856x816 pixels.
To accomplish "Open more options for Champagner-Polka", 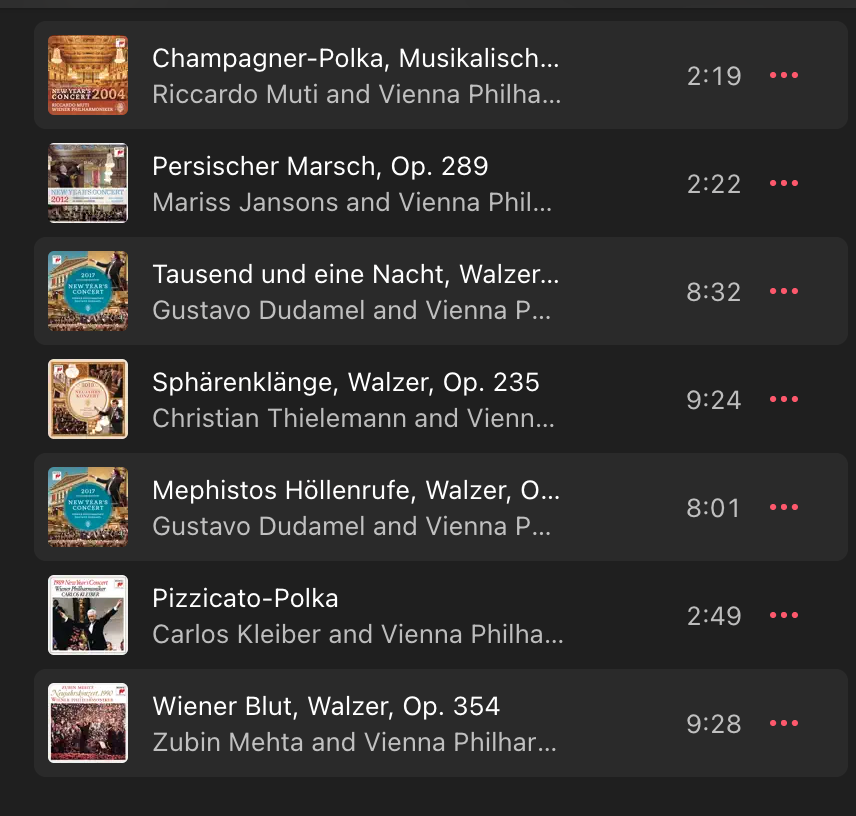I will click(x=783, y=75).
